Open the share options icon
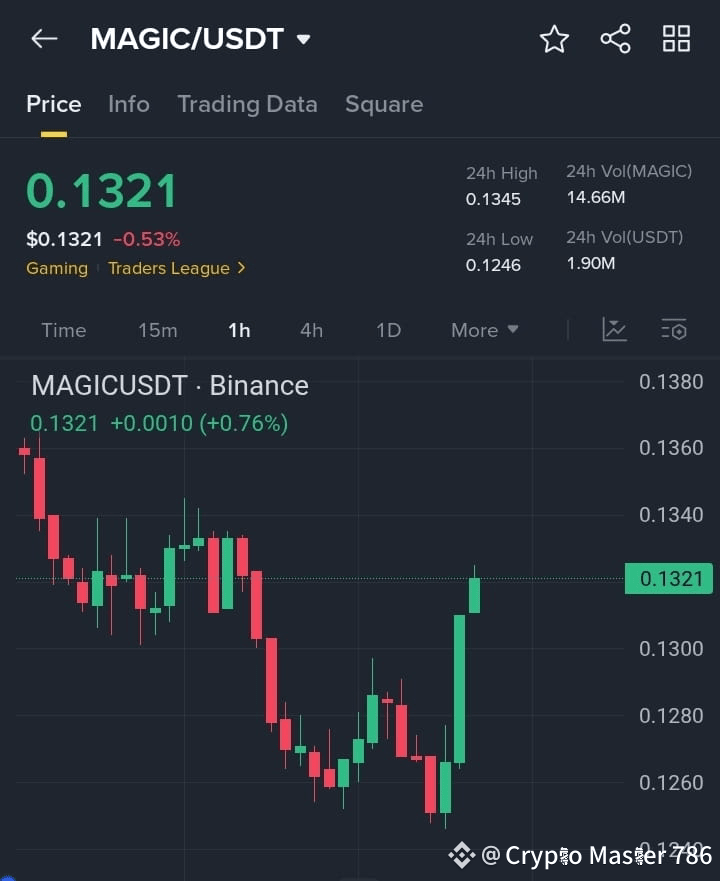The width and height of the screenshot is (720, 881). click(615, 38)
